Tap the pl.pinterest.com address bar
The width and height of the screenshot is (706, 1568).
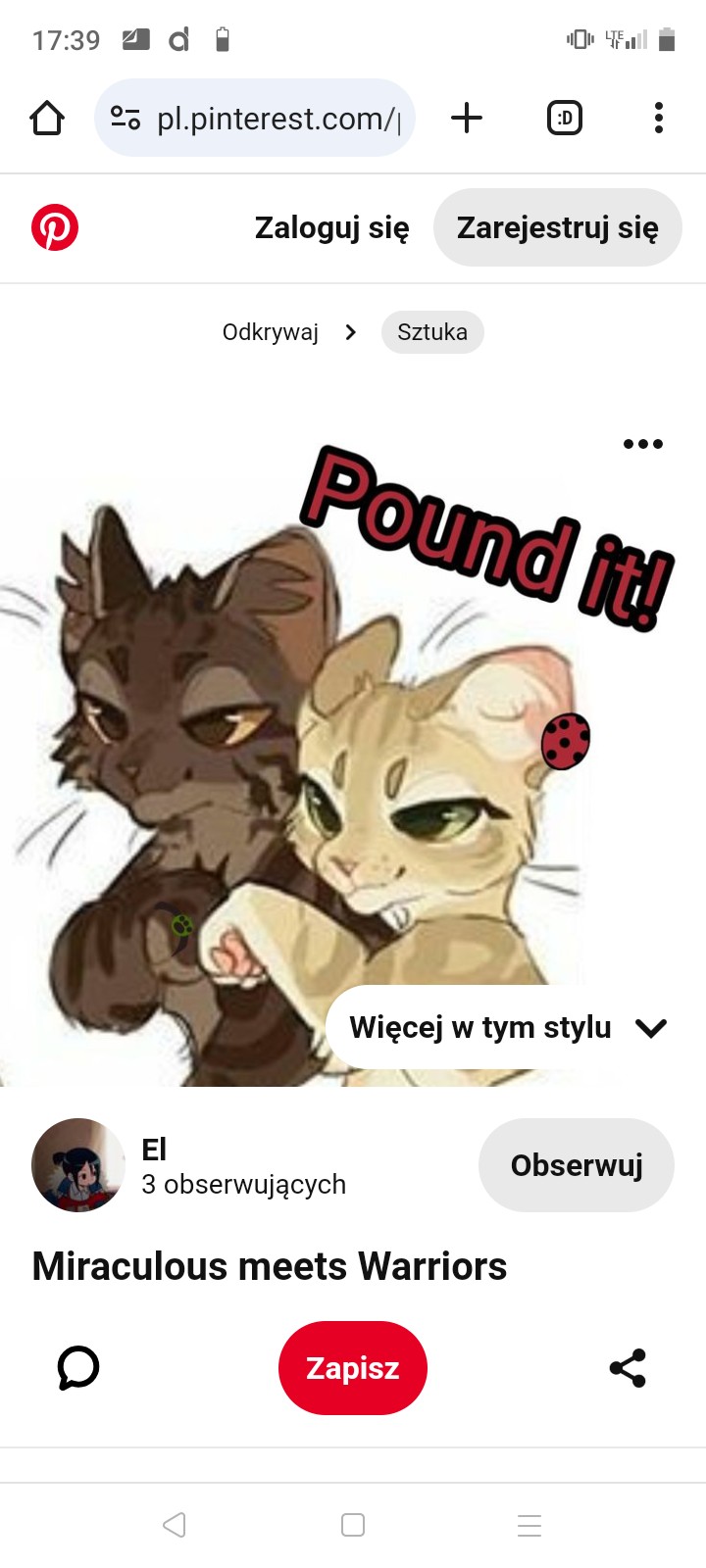pos(255,118)
